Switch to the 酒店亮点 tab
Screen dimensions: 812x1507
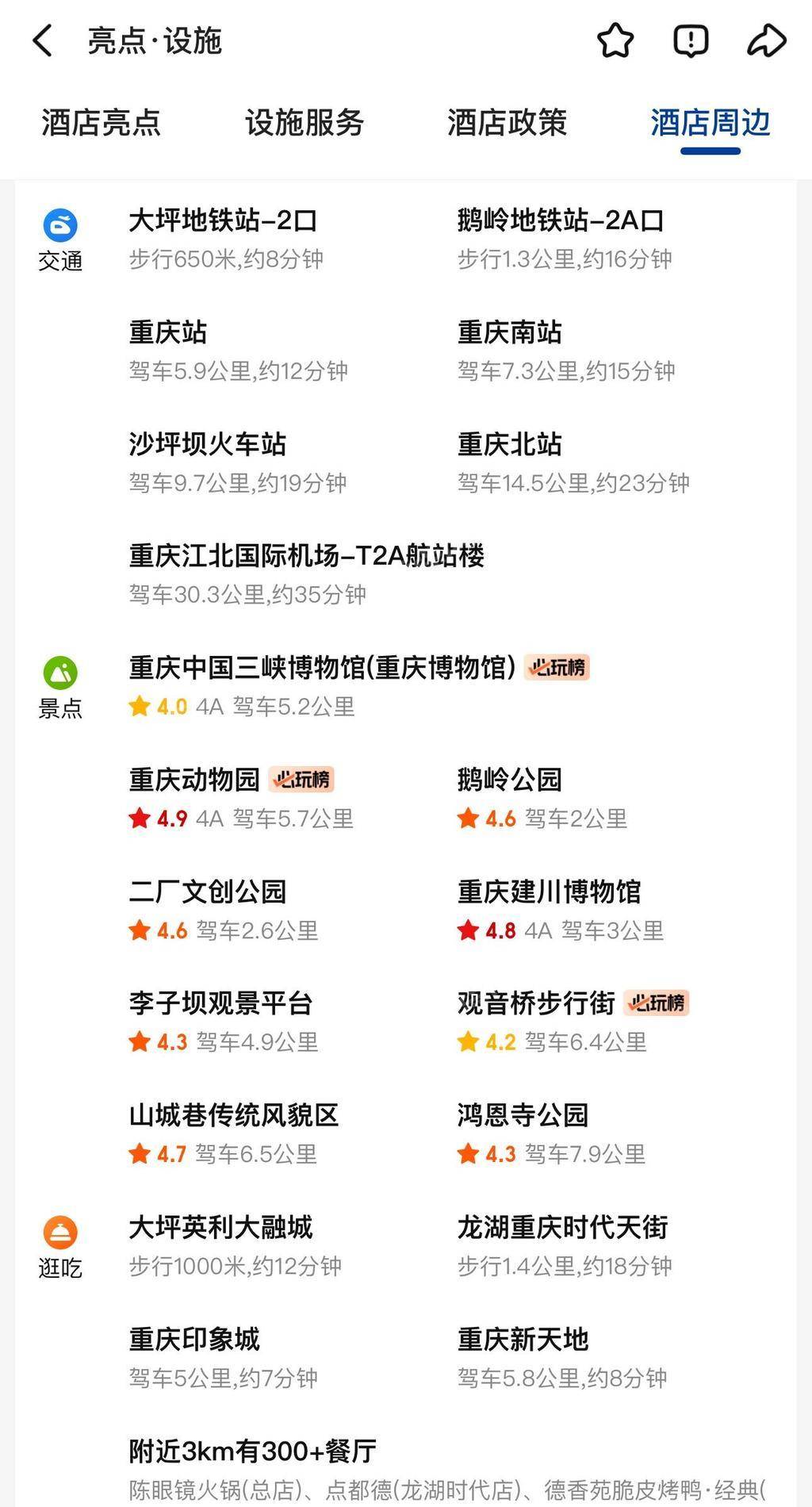101,123
